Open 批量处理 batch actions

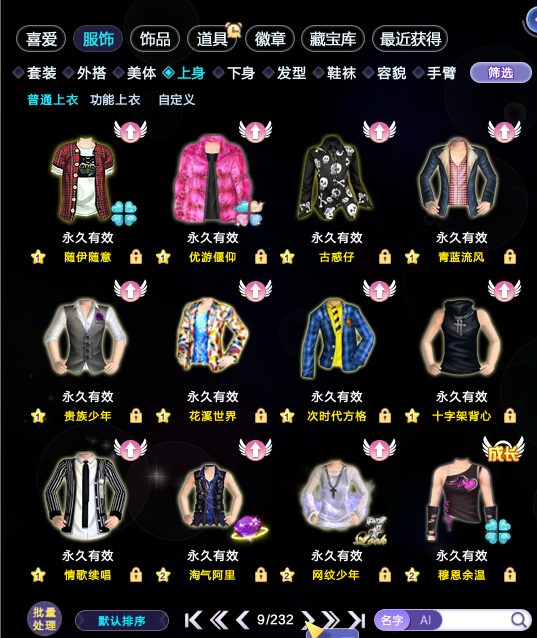pyautogui.click(x=44, y=618)
